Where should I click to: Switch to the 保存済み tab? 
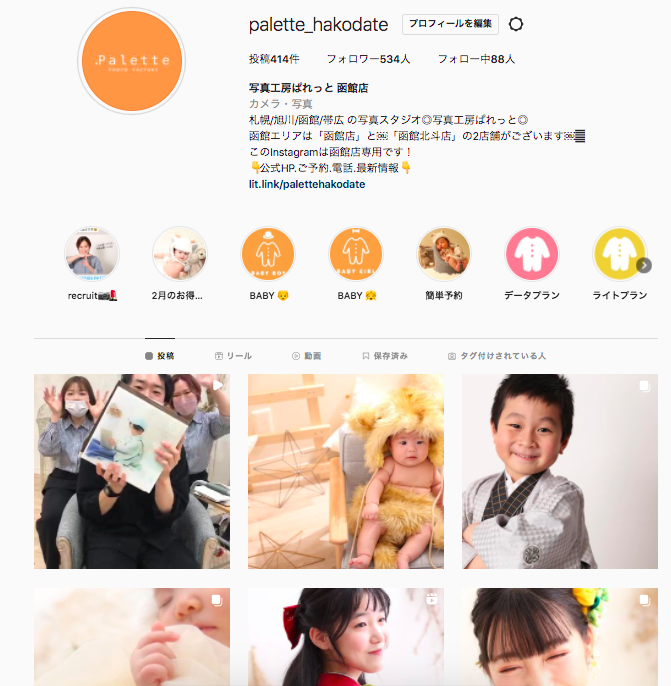coord(385,356)
